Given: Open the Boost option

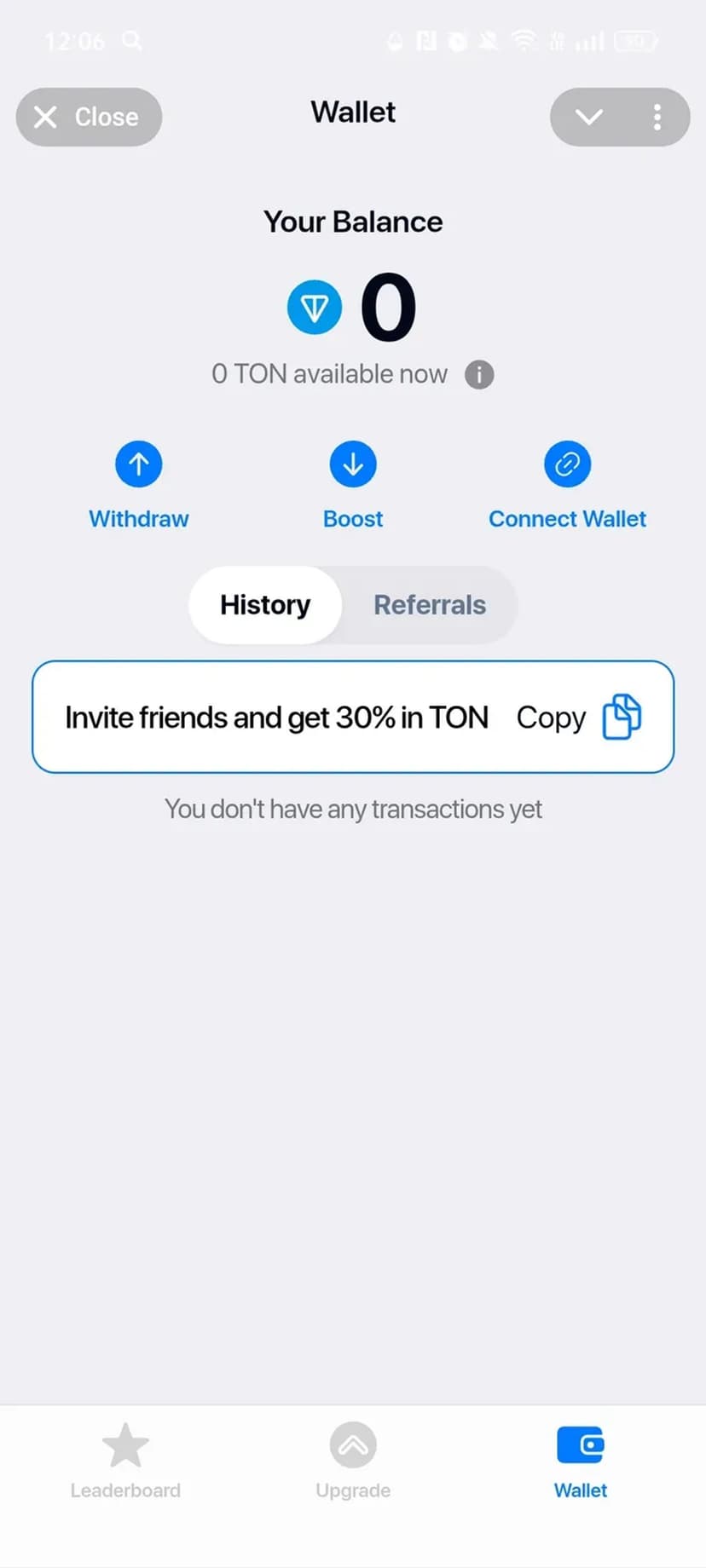Looking at the screenshot, I should click(353, 483).
